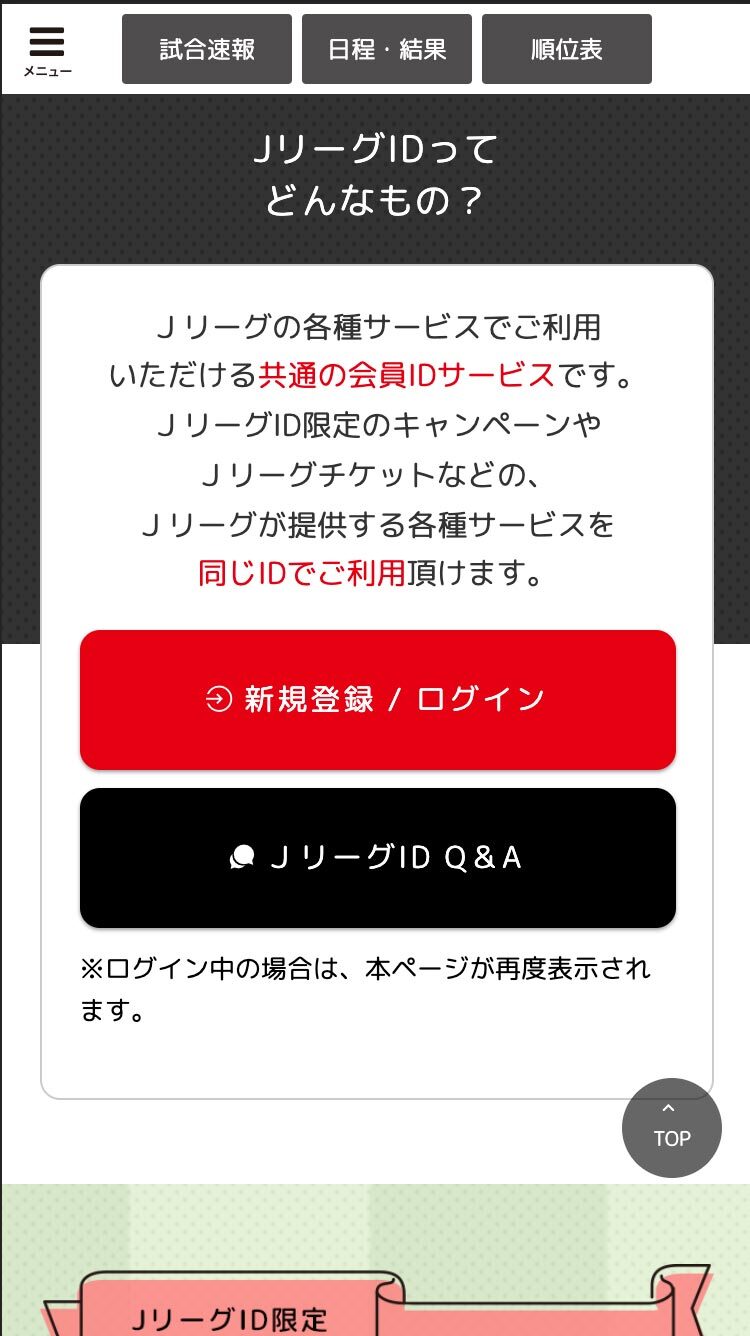View the 順位表 standings
This screenshot has width=750, height=1336.
567,49
